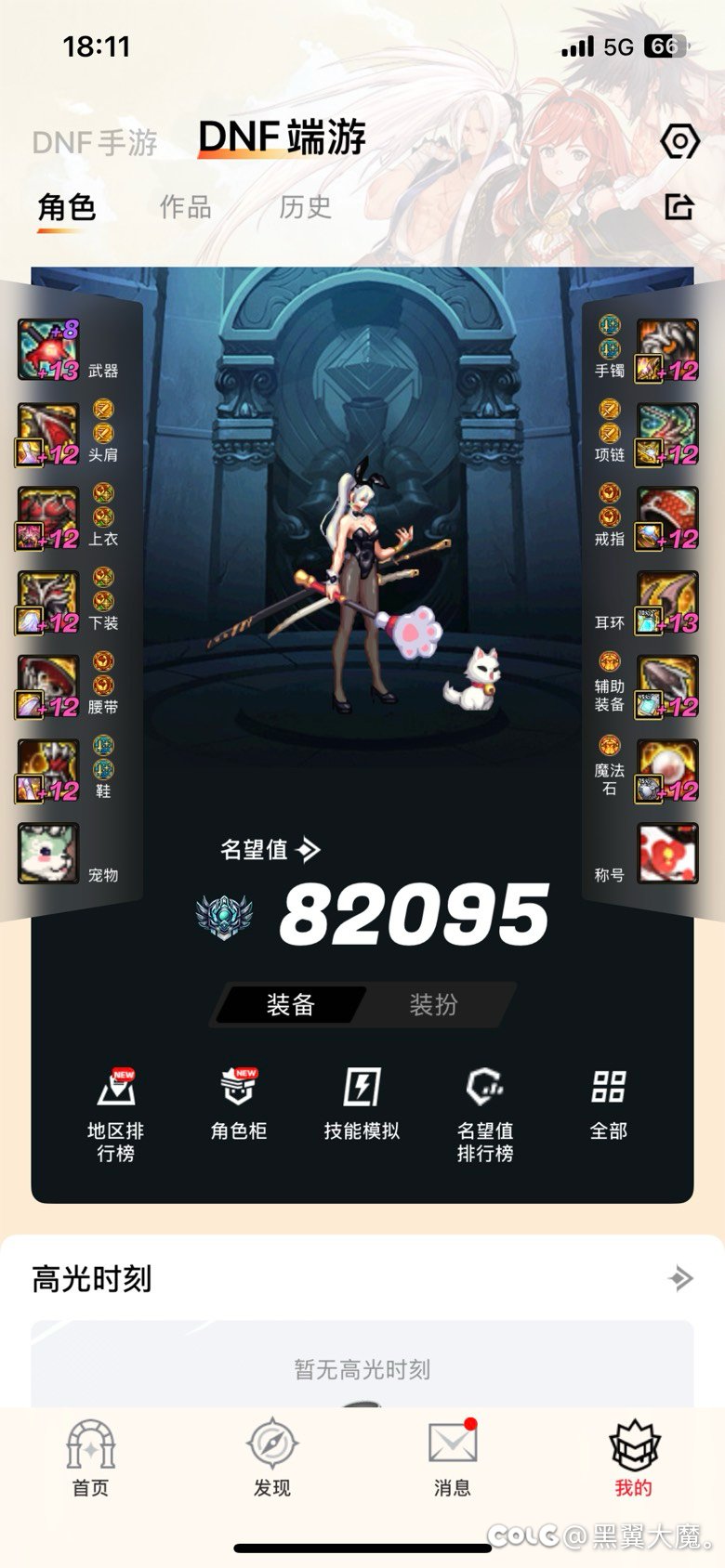Open the hexagon settings icon

click(679, 142)
